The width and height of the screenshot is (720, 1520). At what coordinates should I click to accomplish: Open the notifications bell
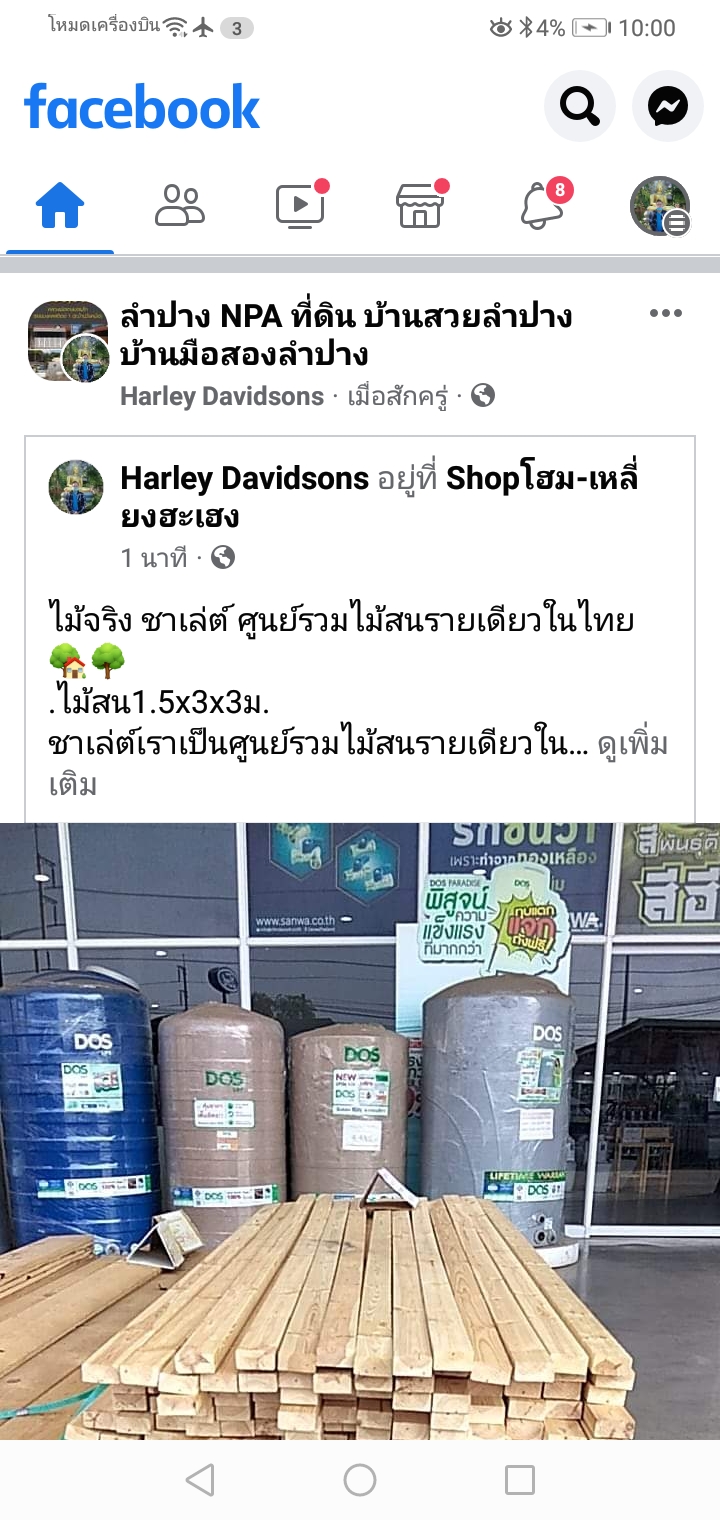coord(541,207)
